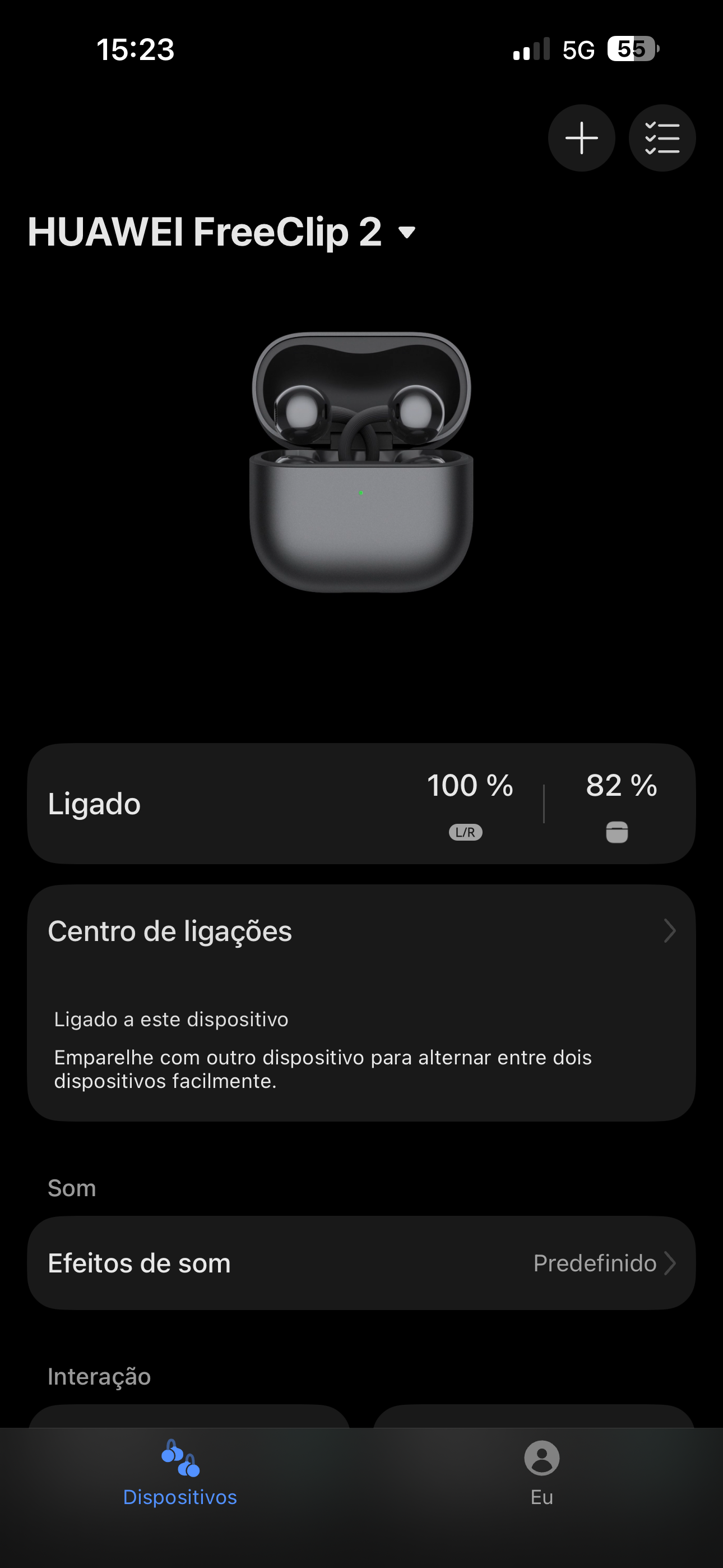Image resolution: width=723 pixels, height=1568 pixels.
Task: Expand the HUAWEI FreeClip 2 device dropdown
Action: (x=406, y=232)
